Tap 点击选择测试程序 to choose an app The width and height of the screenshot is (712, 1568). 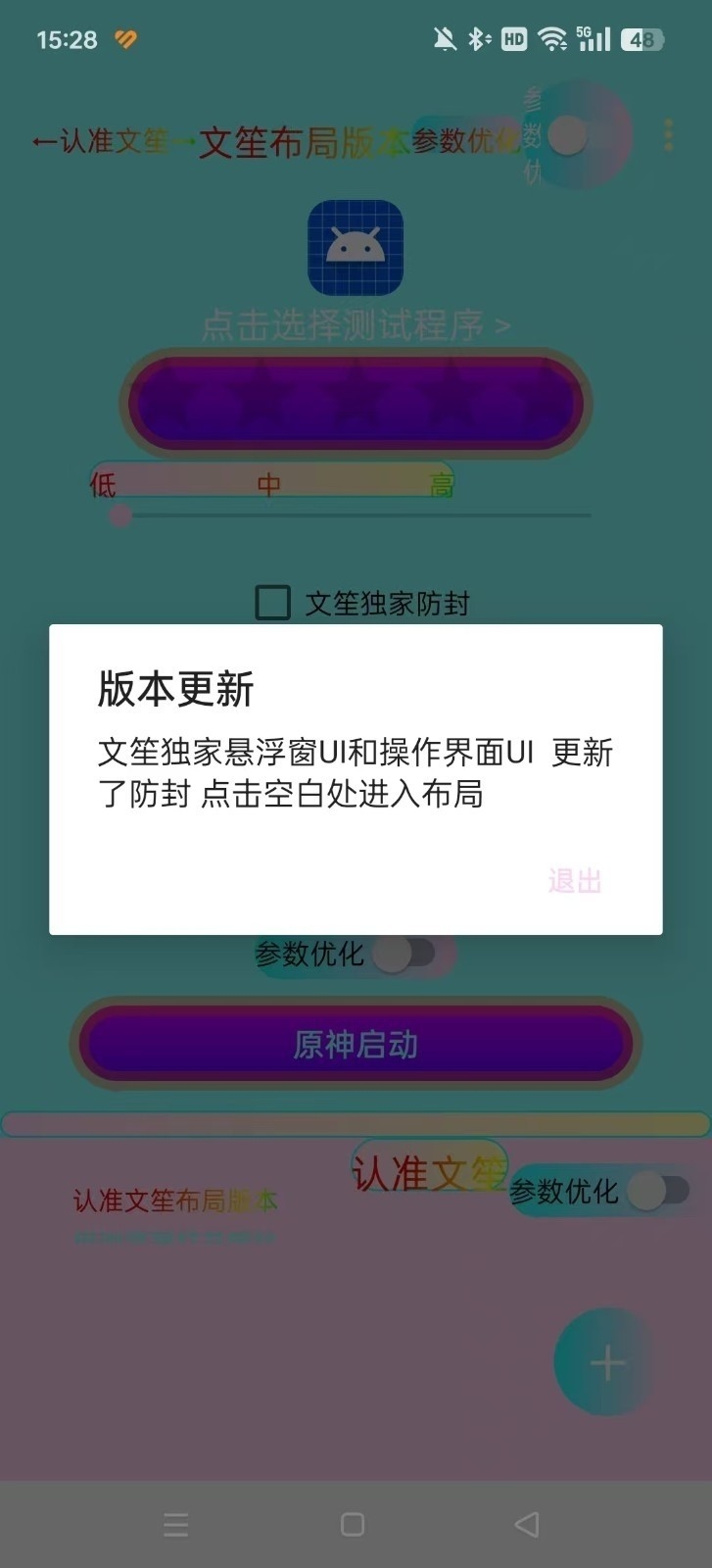356,324
